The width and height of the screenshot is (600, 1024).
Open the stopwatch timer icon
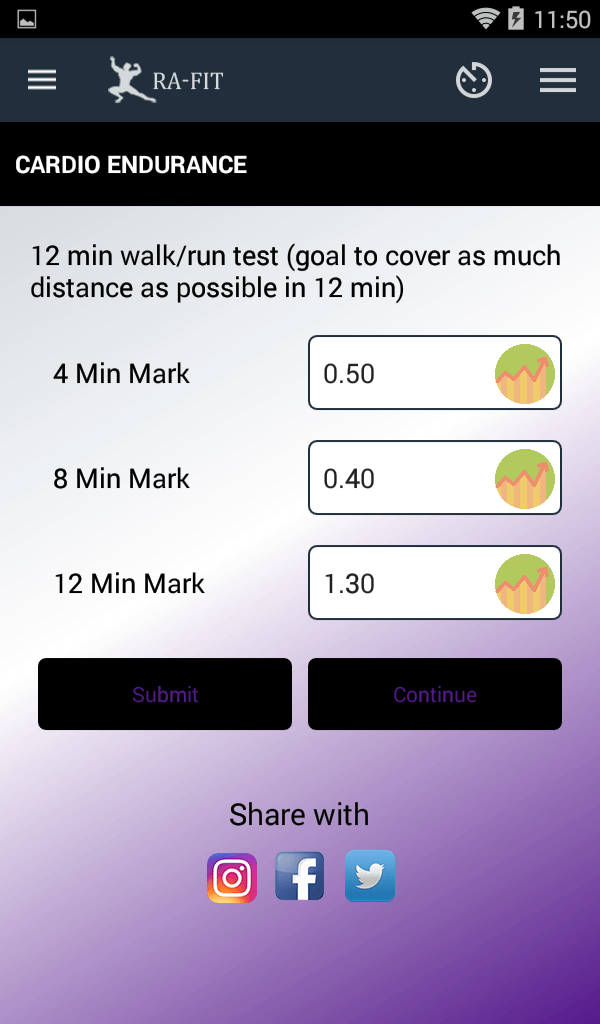pos(474,80)
